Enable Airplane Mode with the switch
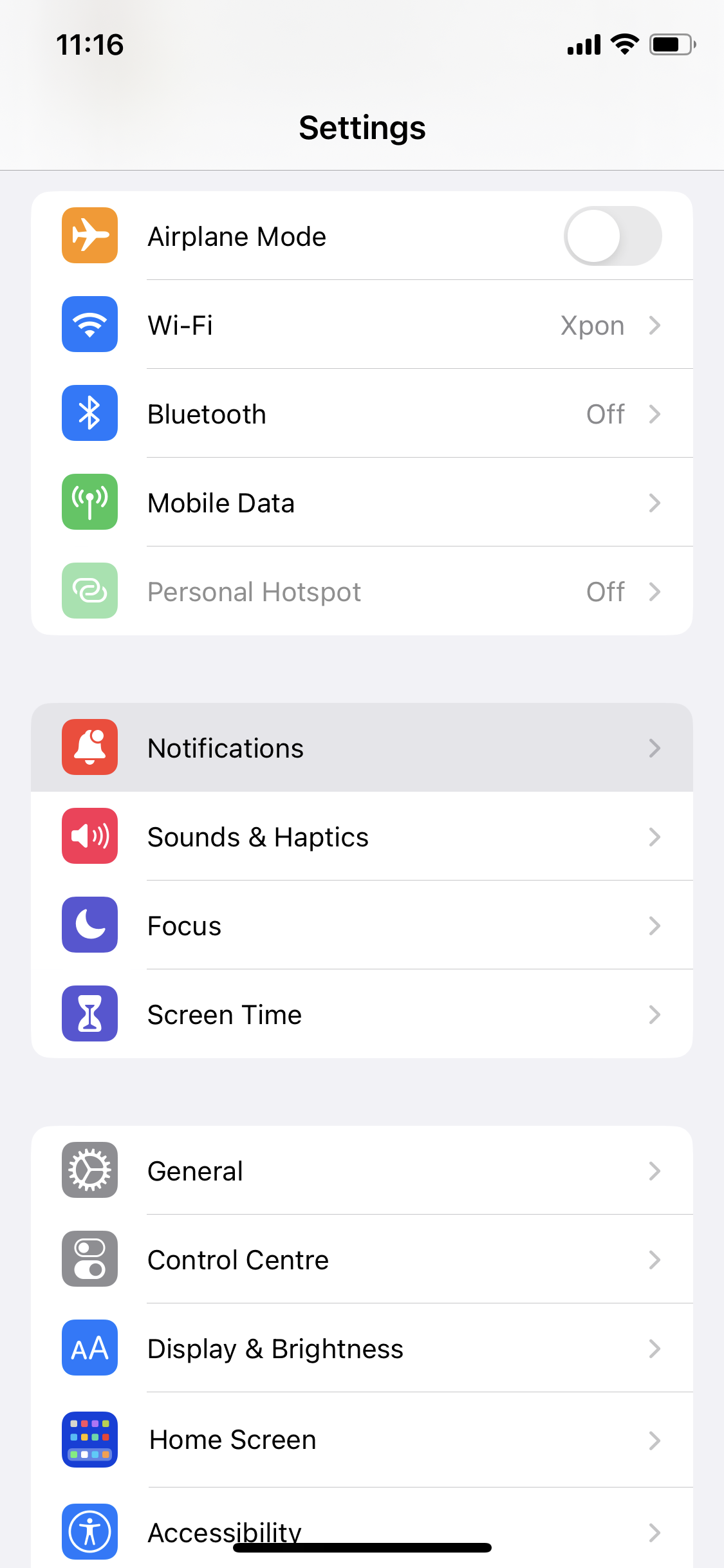Screen dimensions: 724x1568 click(613, 236)
